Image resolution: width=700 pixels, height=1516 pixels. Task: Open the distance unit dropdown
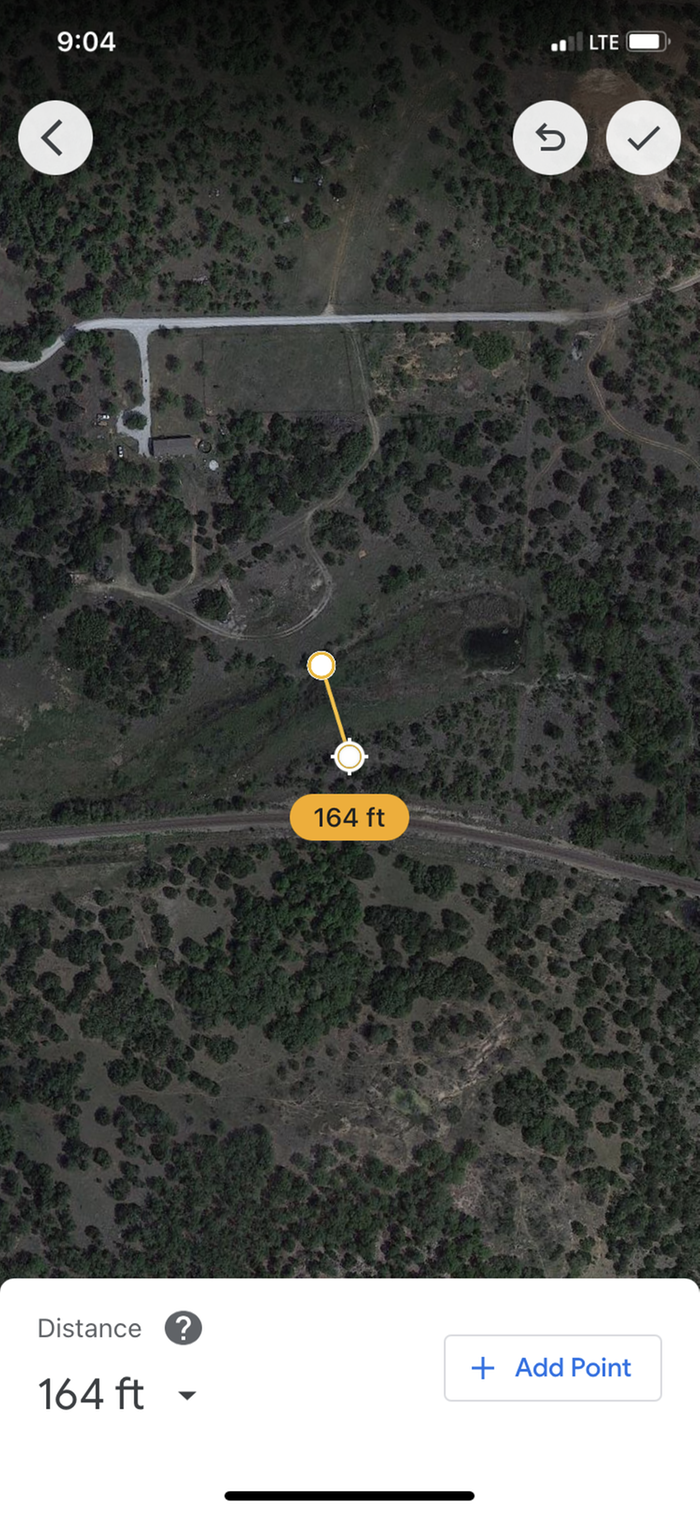pyautogui.click(x=187, y=1395)
